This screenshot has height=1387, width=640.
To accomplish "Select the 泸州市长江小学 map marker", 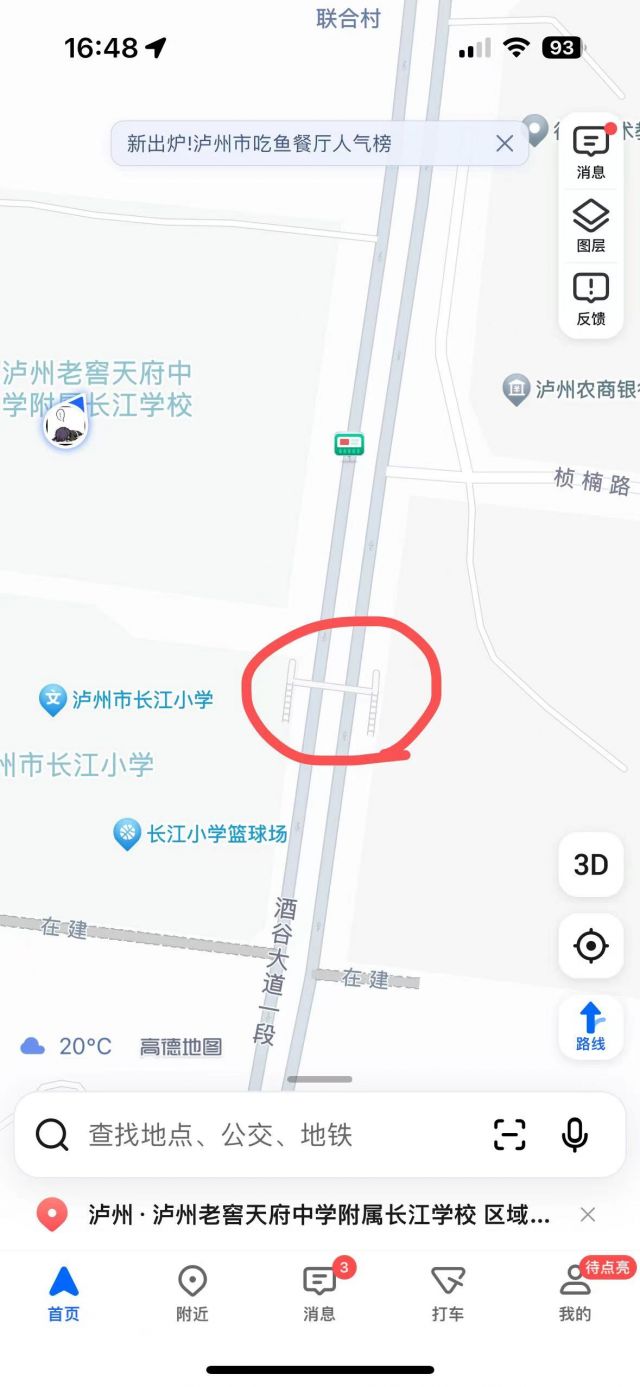I will click(x=53, y=699).
